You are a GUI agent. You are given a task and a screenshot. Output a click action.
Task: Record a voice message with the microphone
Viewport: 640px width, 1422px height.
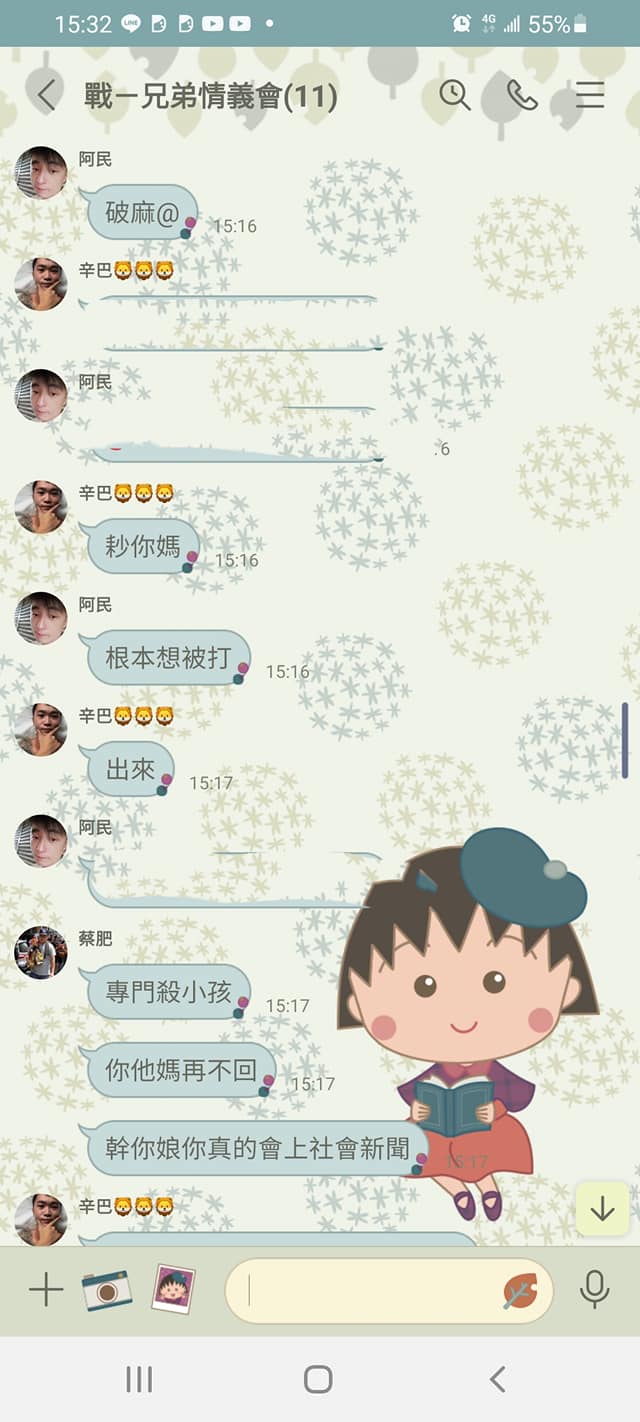[594, 1290]
